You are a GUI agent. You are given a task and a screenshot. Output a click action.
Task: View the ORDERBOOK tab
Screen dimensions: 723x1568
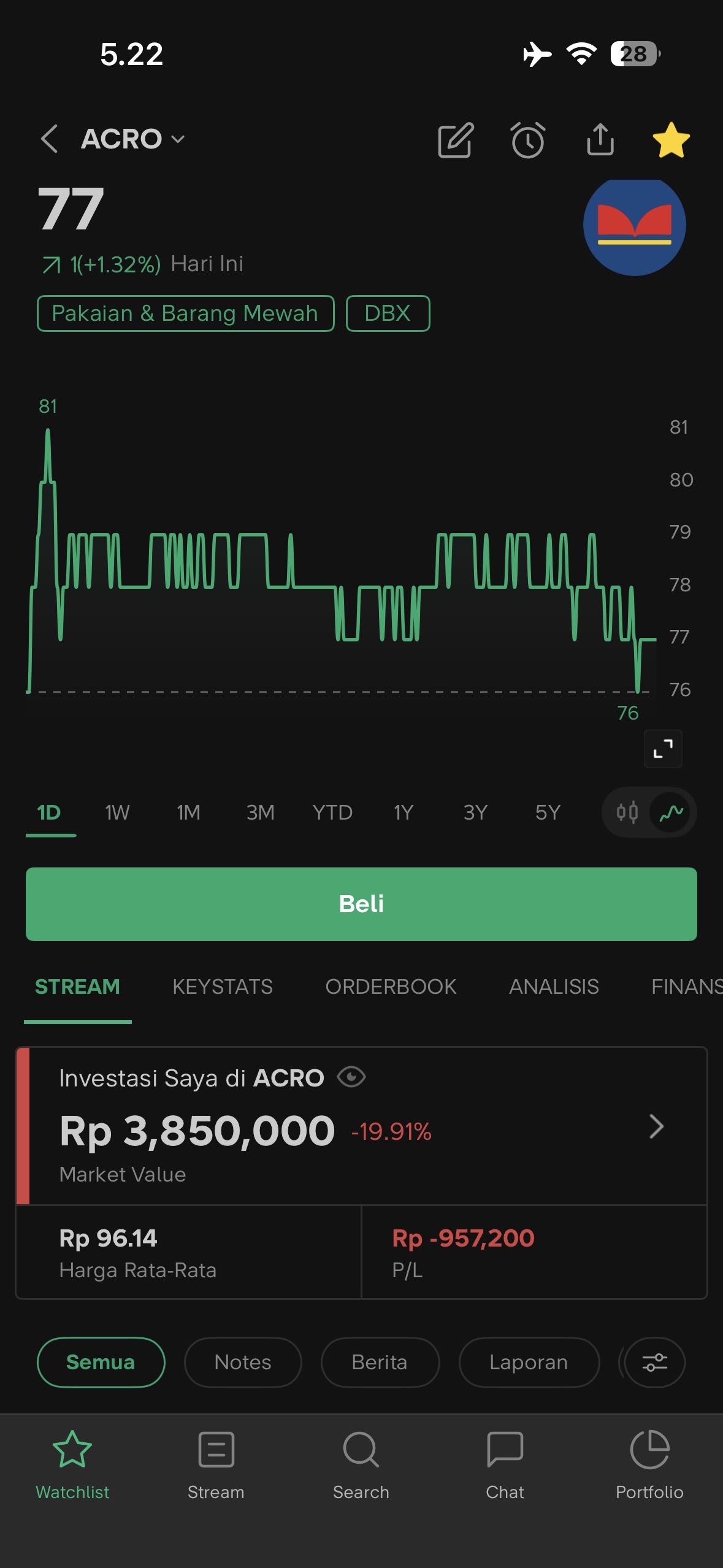[x=391, y=986]
